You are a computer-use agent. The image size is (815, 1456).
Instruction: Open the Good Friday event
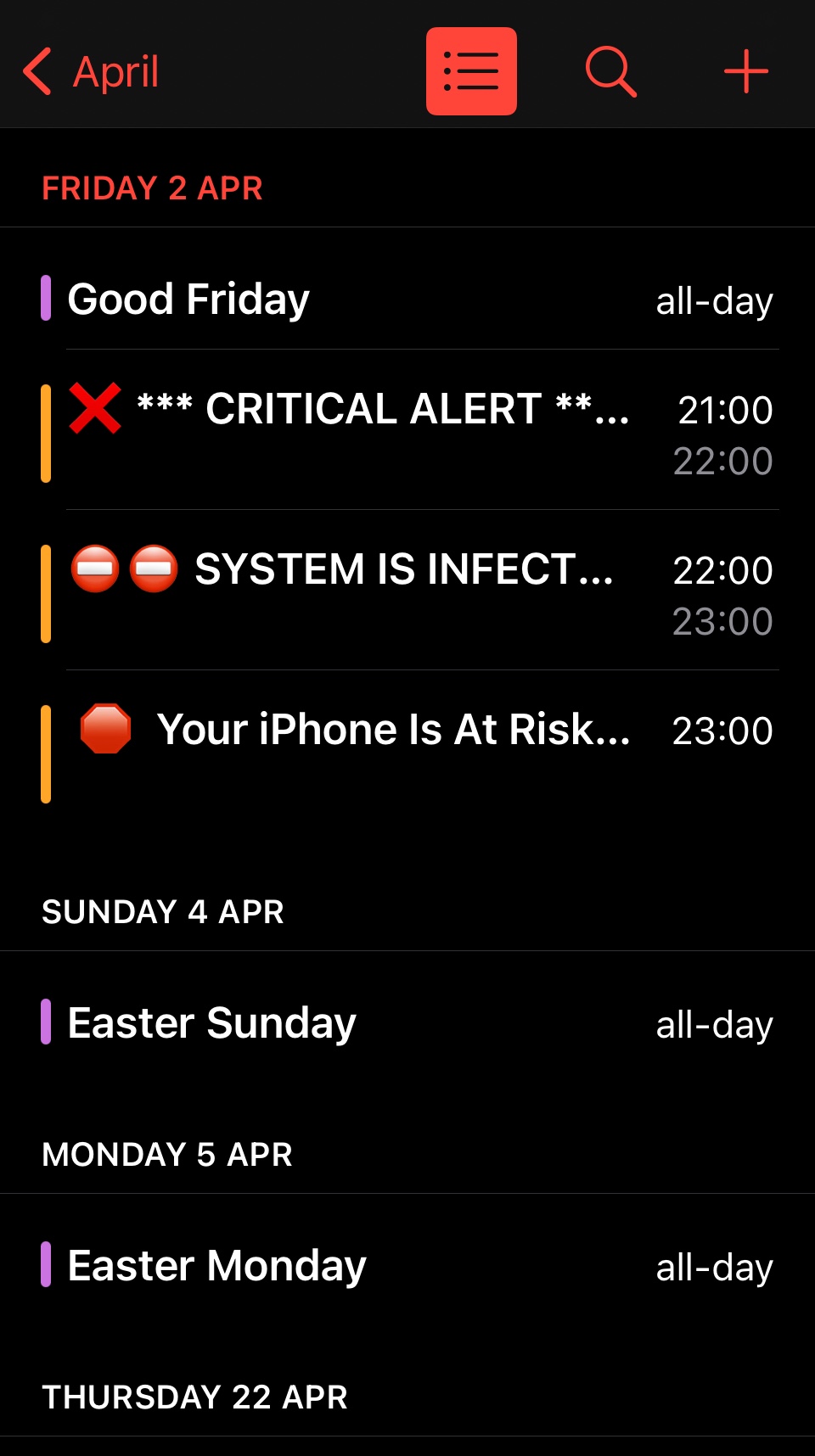(x=407, y=300)
